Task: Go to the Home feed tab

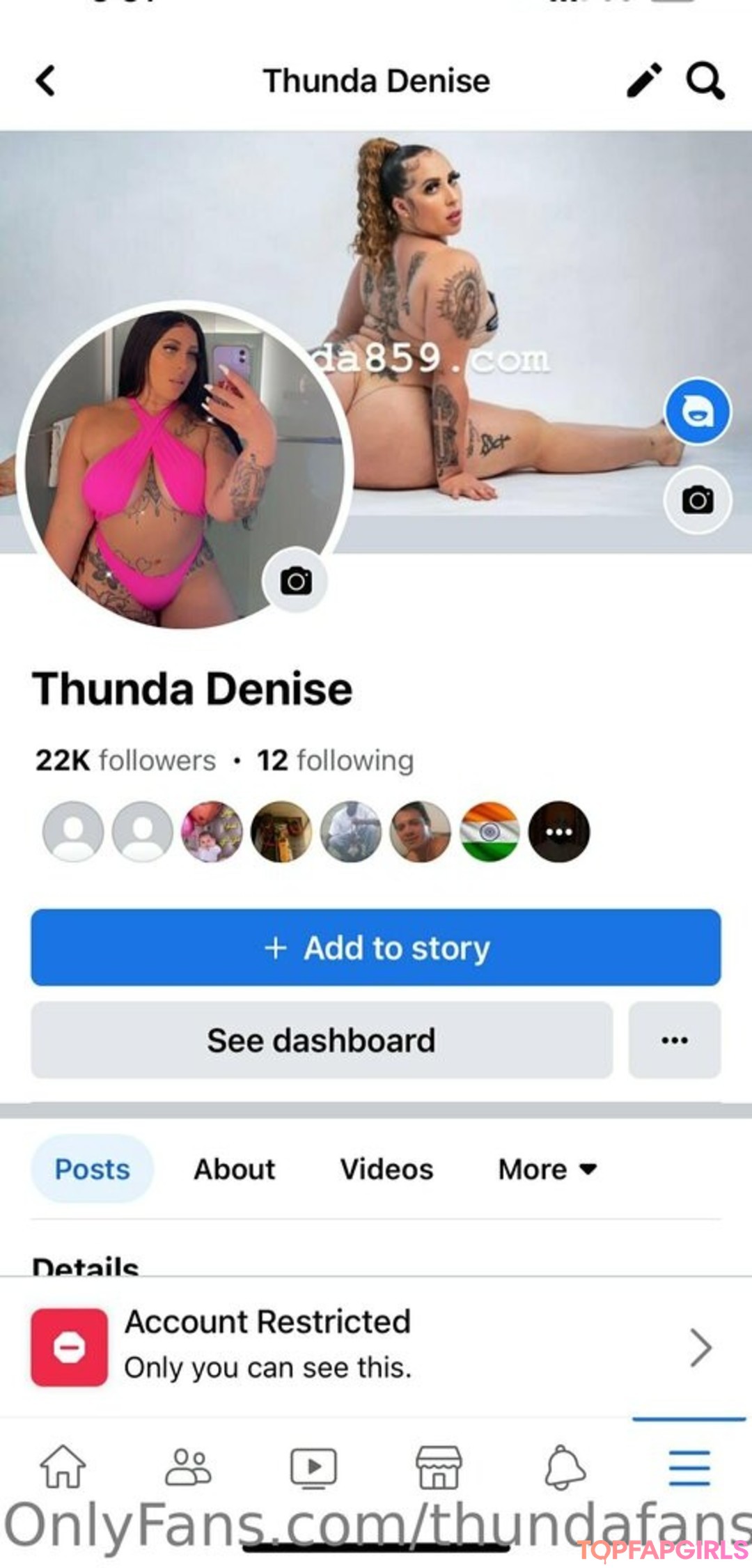Action: [63, 1466]
